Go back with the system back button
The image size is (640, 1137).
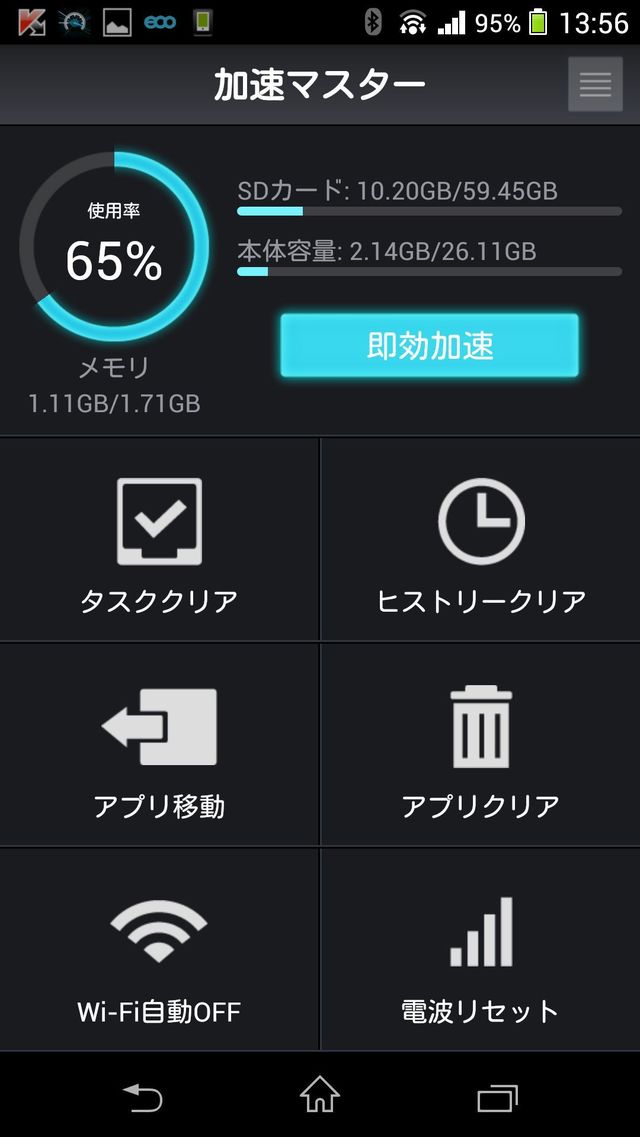pos(142,1097)
